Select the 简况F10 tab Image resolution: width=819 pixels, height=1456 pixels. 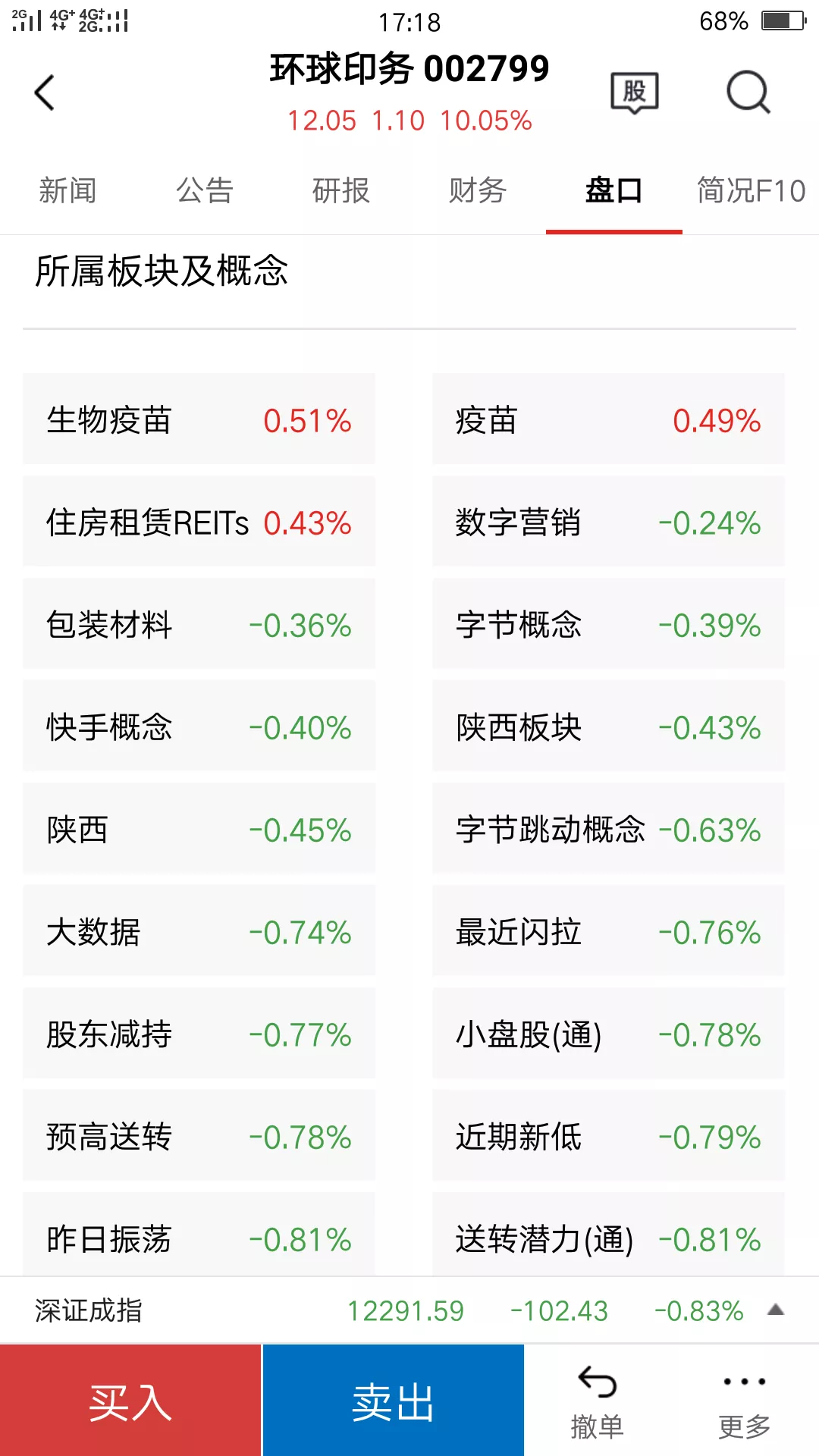coord(751,191)
